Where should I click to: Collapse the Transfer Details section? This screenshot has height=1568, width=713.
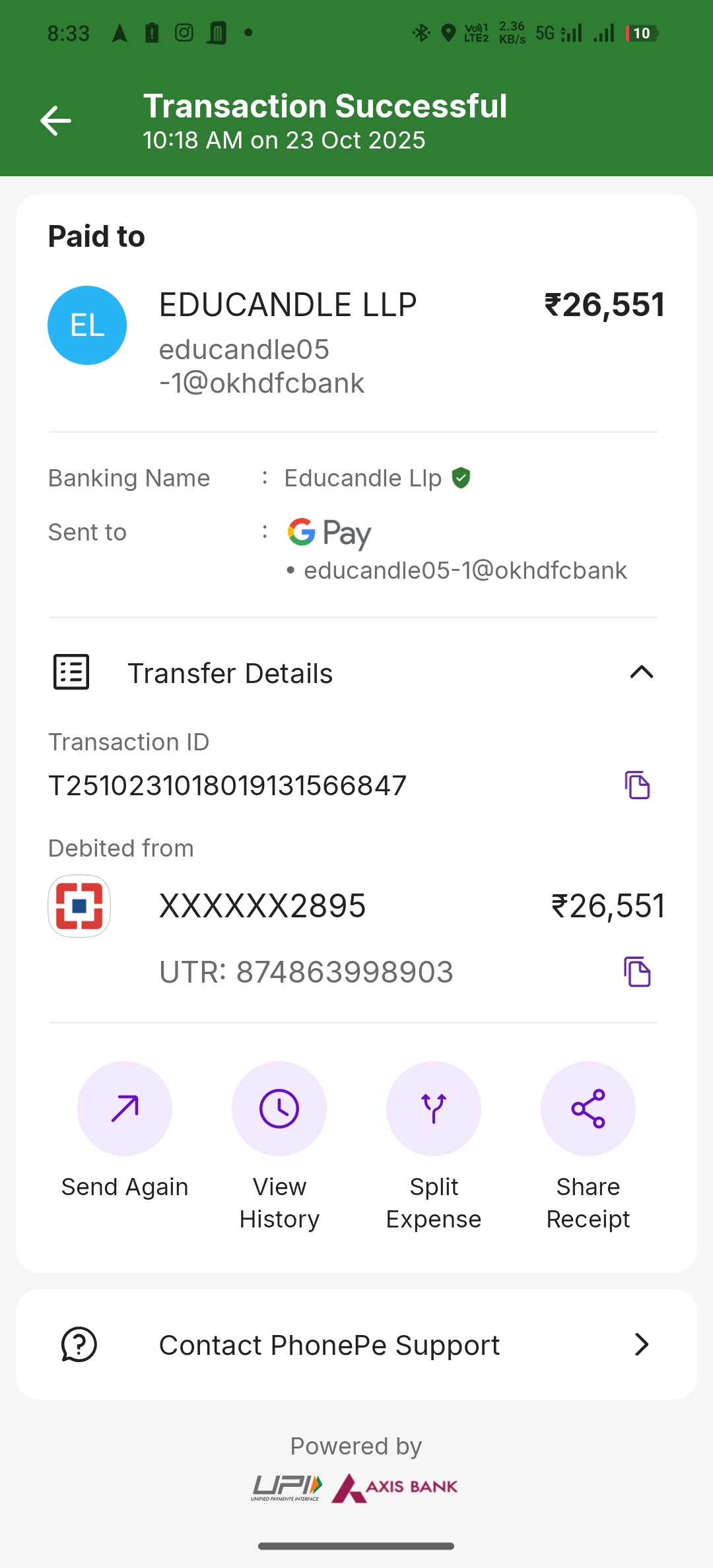point(641,672)
